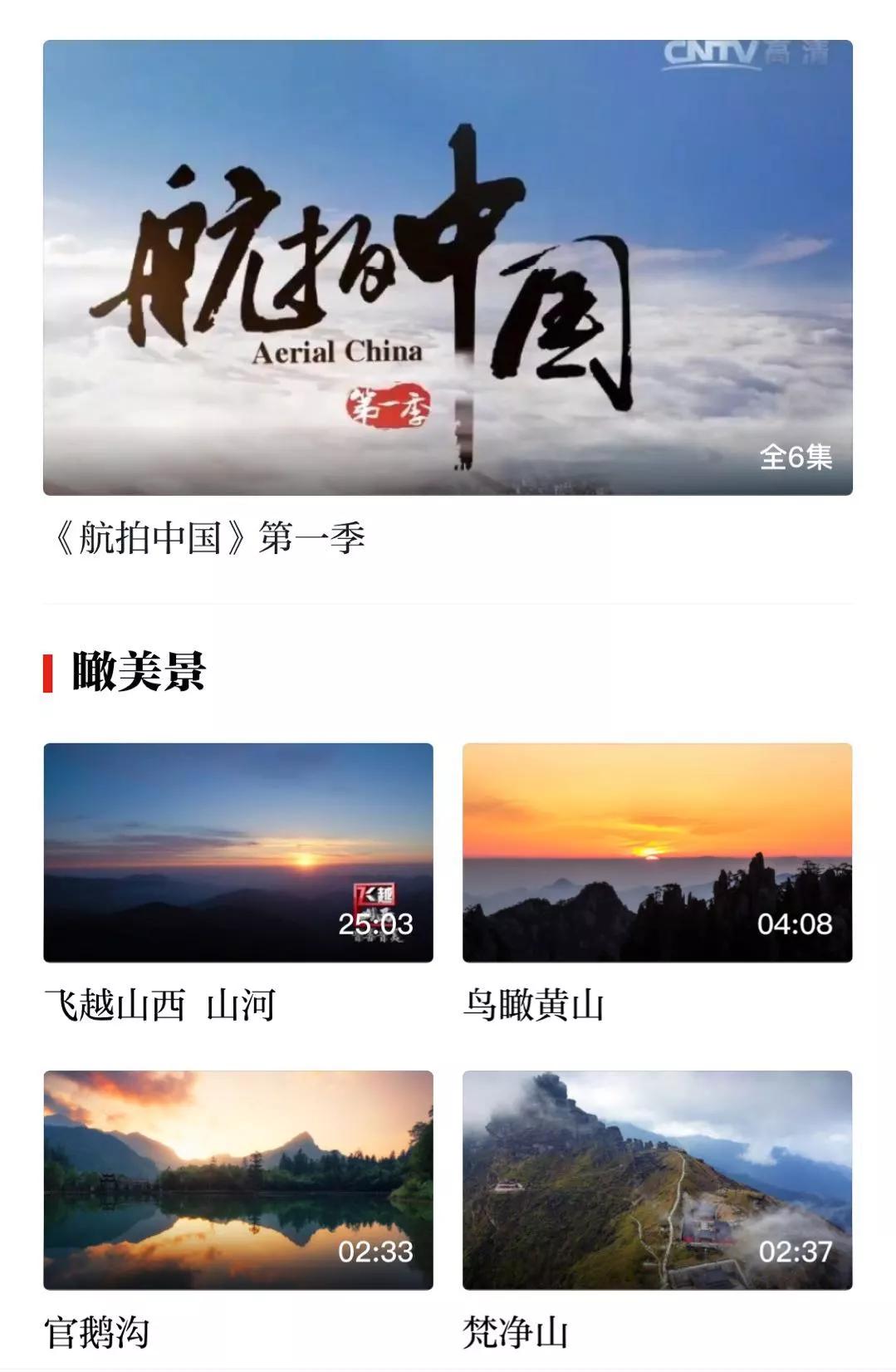
Task: Click the 全6集 episode count badge
Action: coord(796,455)
